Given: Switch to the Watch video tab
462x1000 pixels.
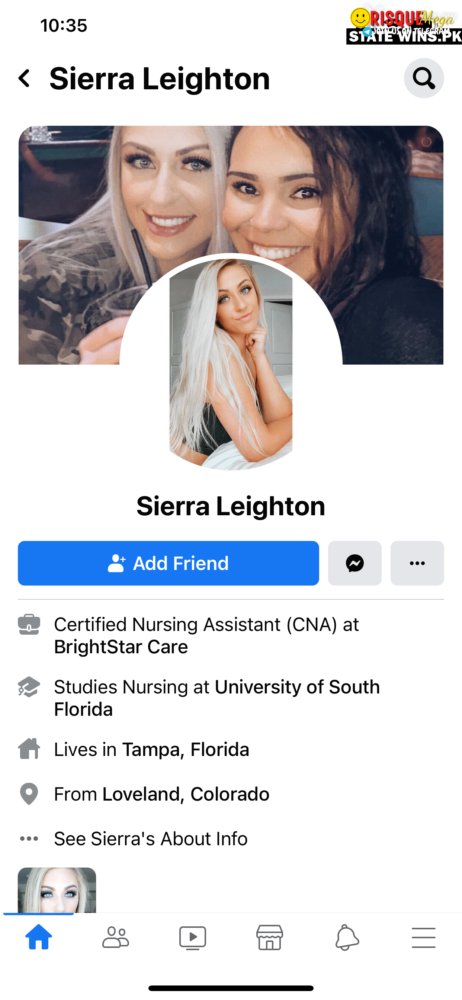Looking at the screenshot, I should [x=192, y=938].
